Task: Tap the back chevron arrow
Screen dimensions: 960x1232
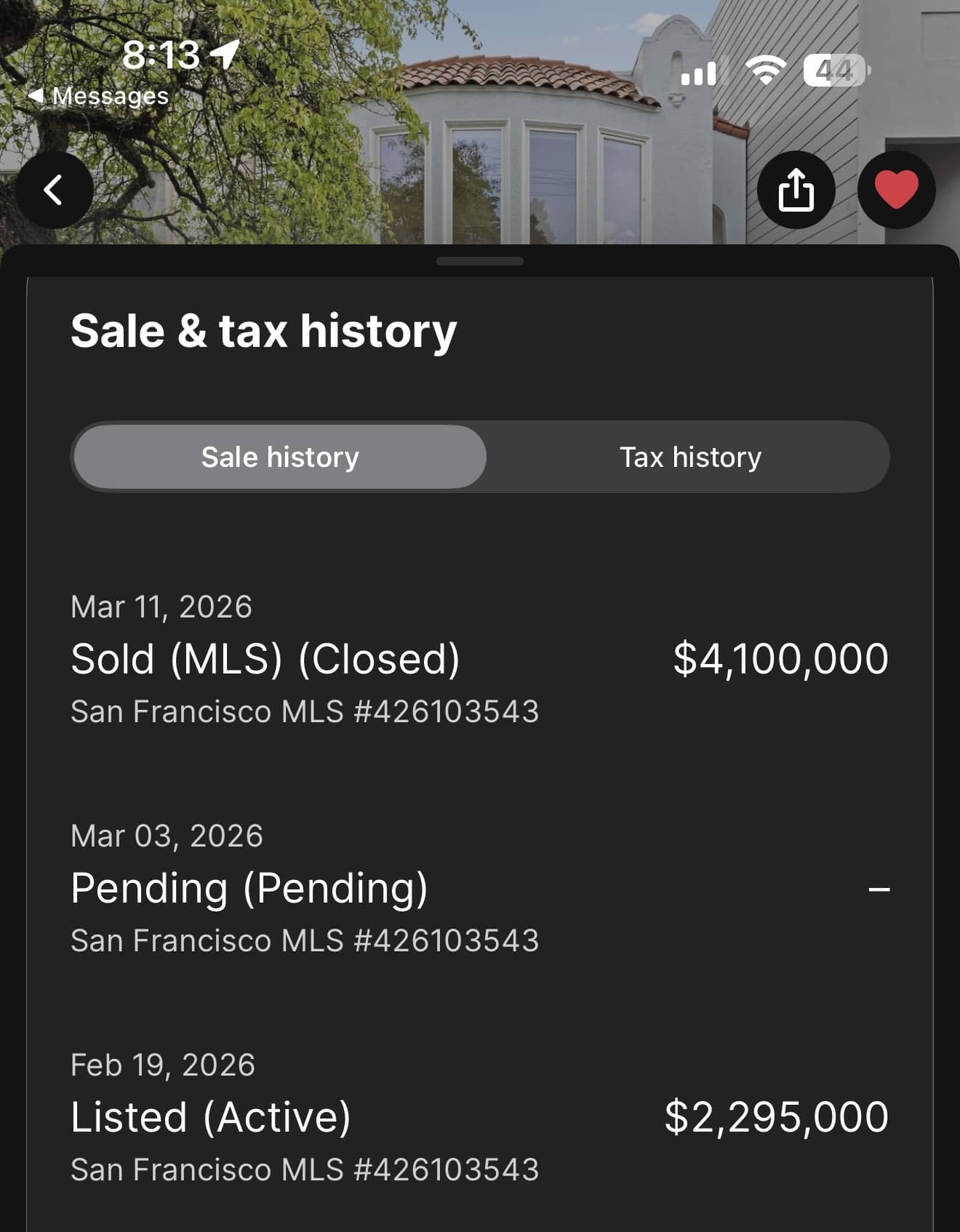Action: [x=55, y=189]
